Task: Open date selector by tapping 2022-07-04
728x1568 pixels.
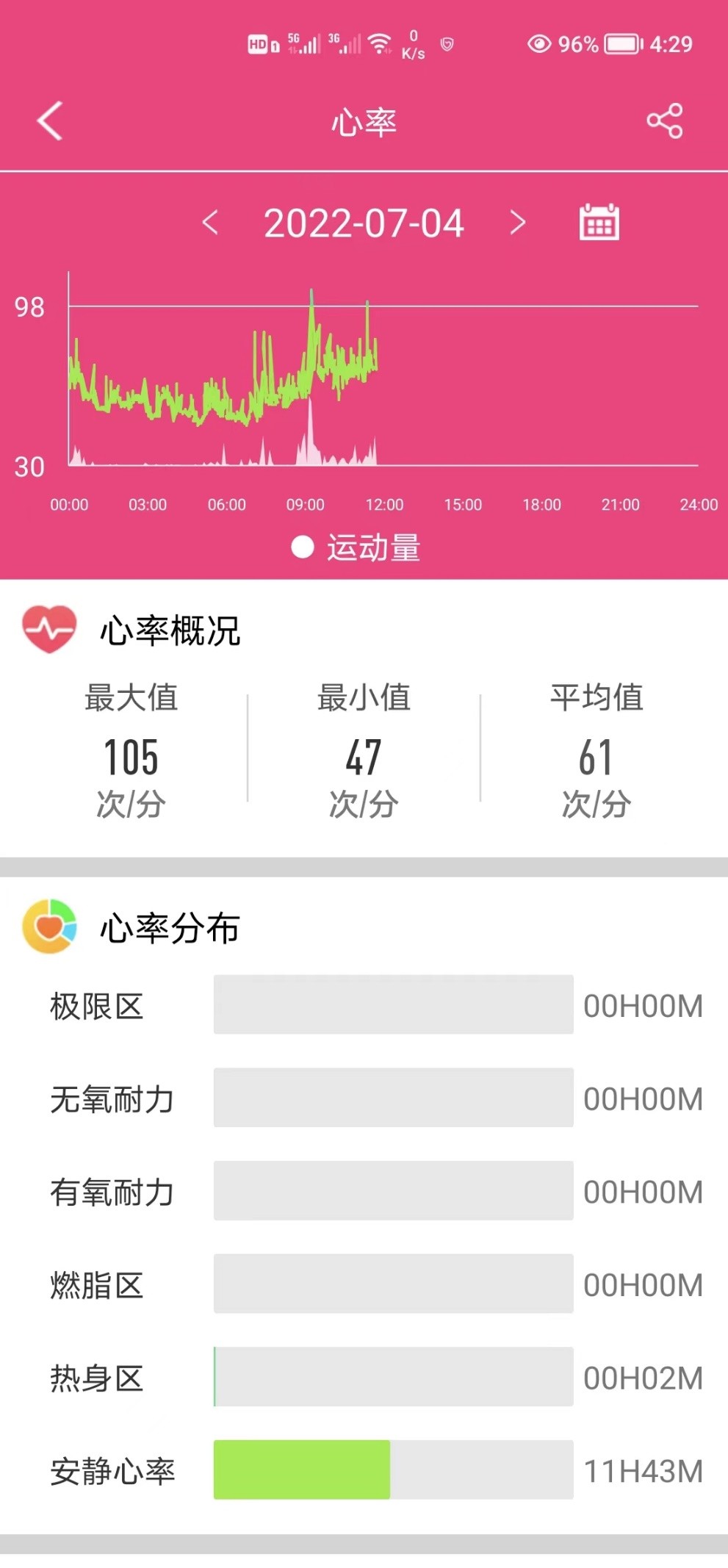Action: click(365, 223)
